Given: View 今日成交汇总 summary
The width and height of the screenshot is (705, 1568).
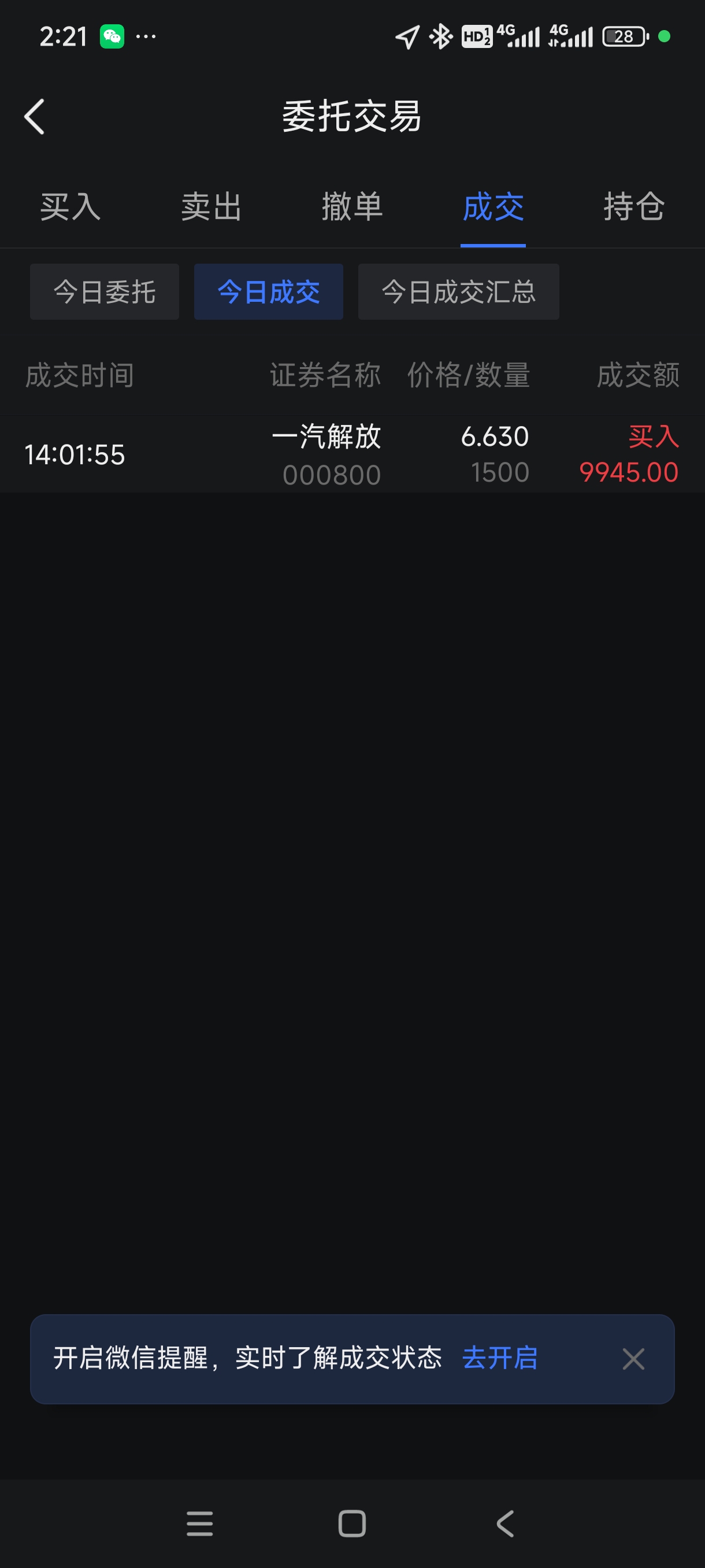Looking at the screenshot, I should pyautogui.click(x=458, y=292).
